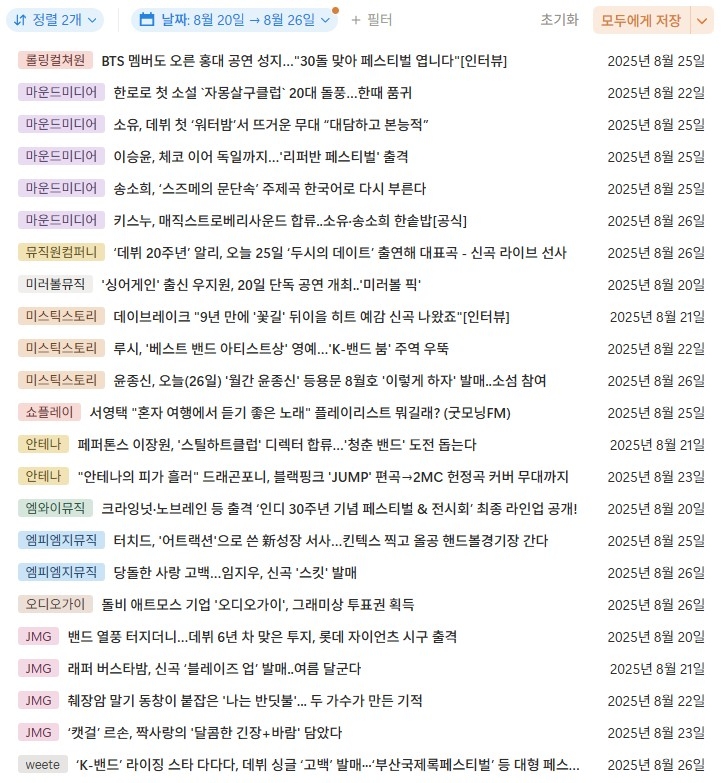Save the view with 모두에게 저장

coord(640,20)
